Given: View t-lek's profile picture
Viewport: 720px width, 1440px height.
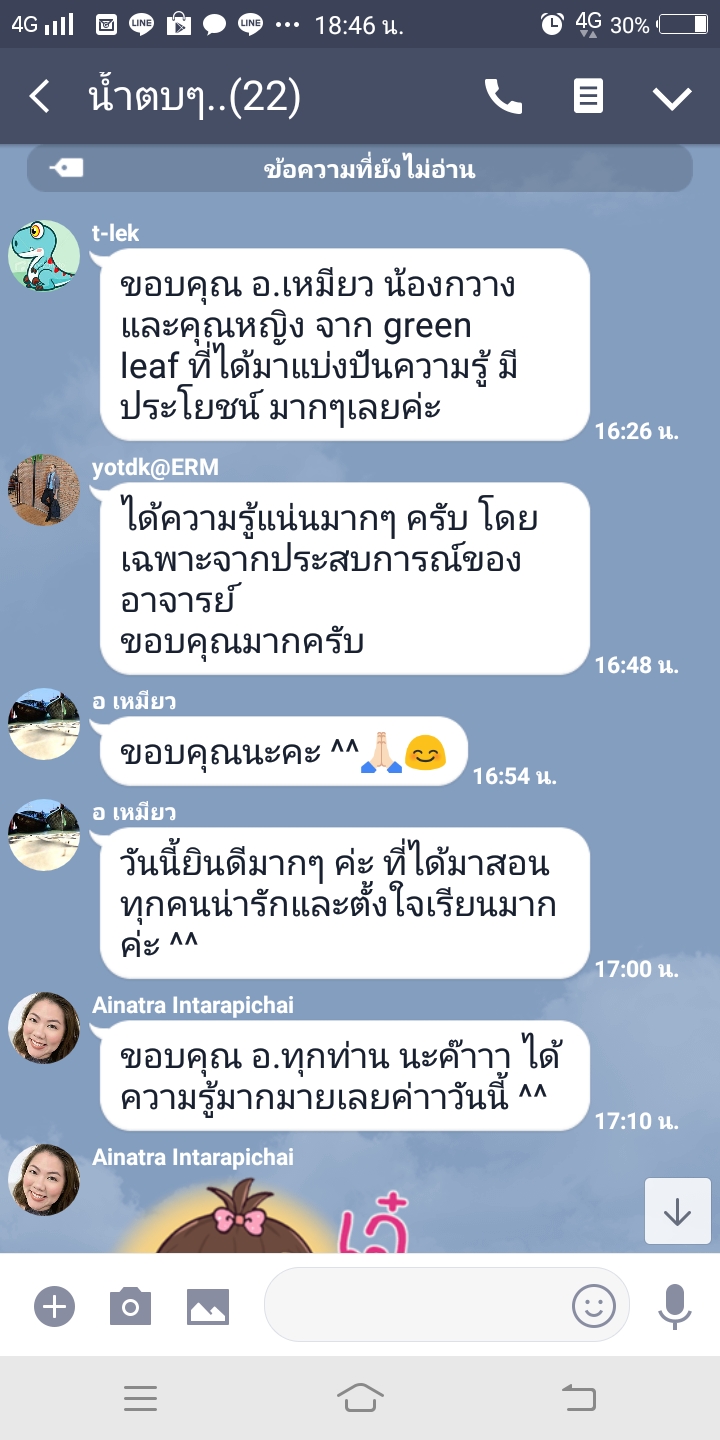Looking at the screenshot, I should (x=44, y=256).
